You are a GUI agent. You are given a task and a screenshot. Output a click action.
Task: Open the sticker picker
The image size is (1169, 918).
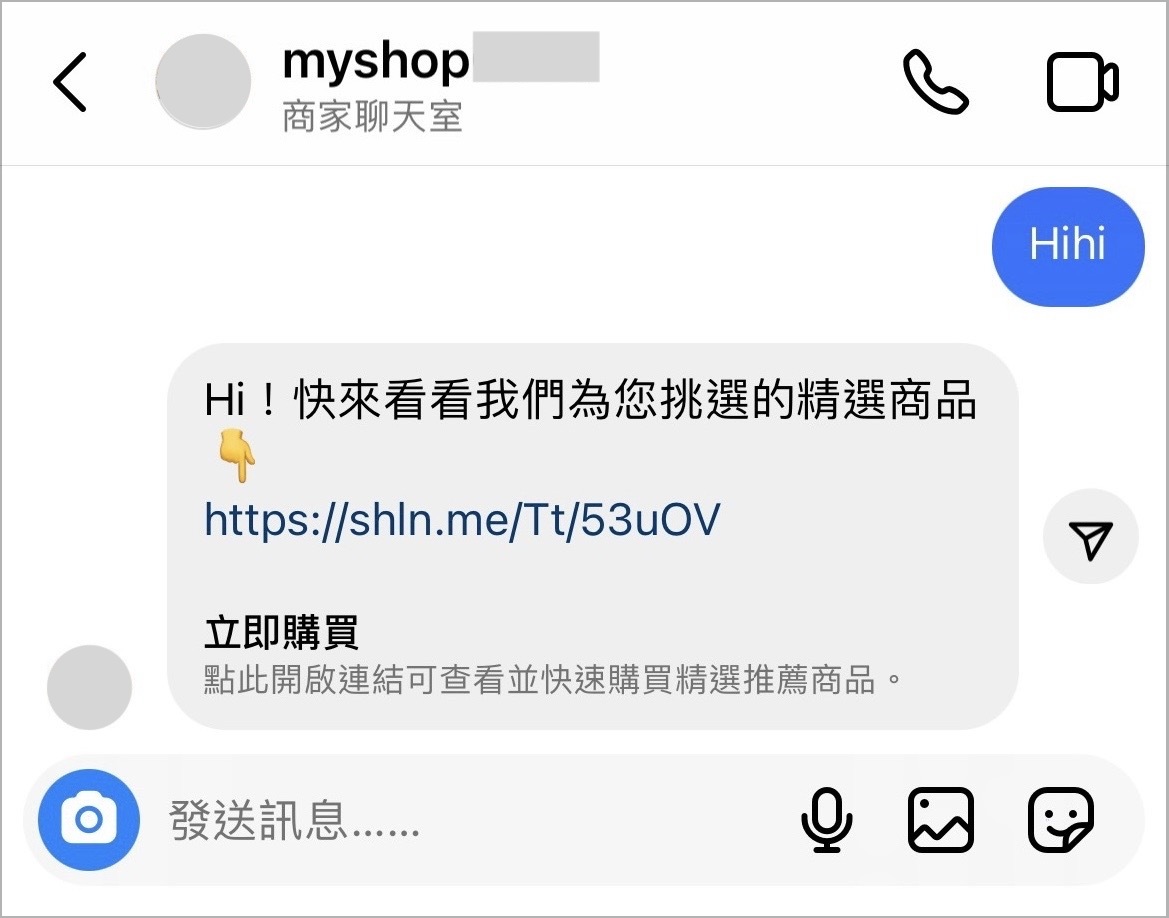pos(1061,820)
